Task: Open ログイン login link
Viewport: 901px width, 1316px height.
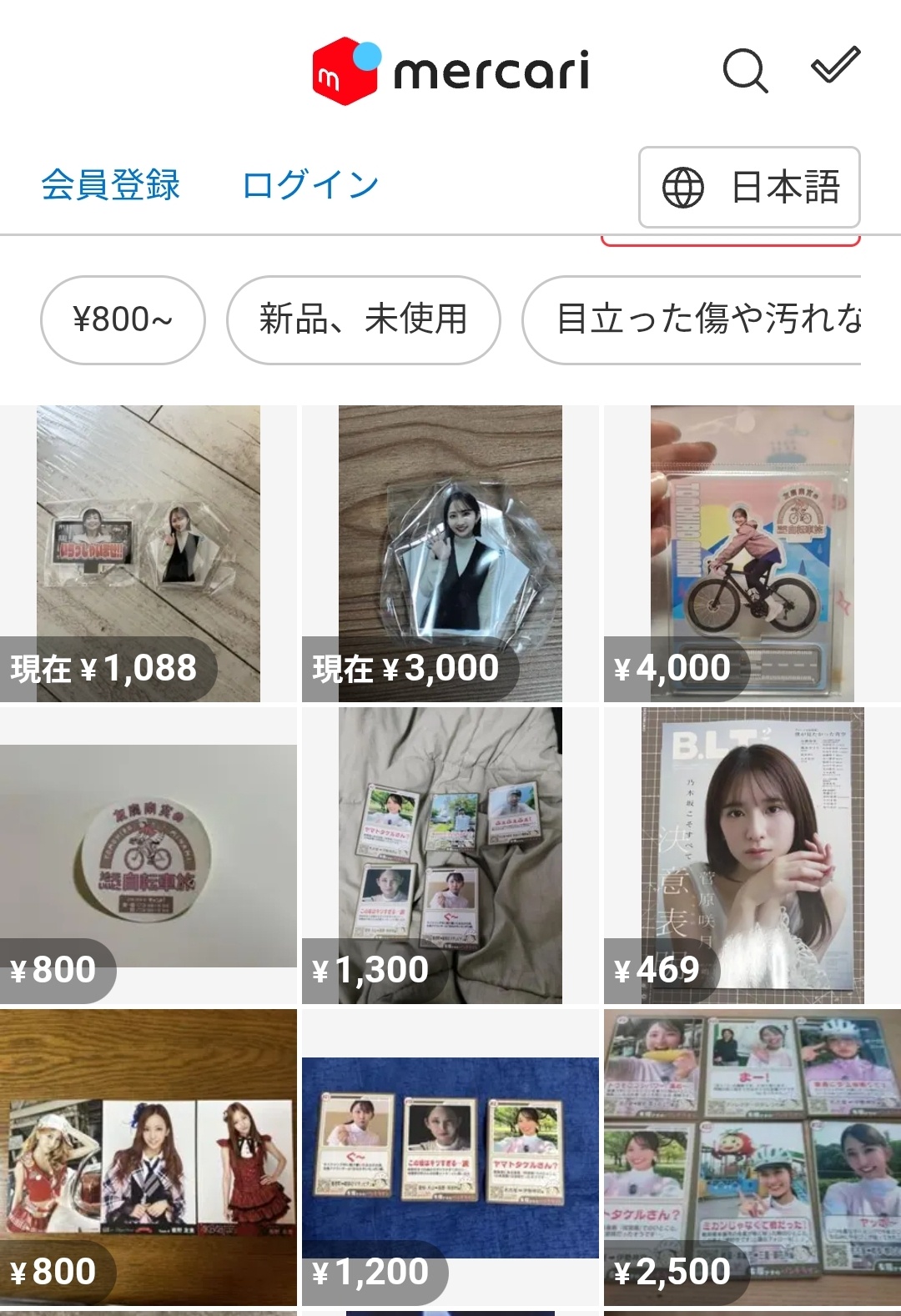Action: click(310, 185)
